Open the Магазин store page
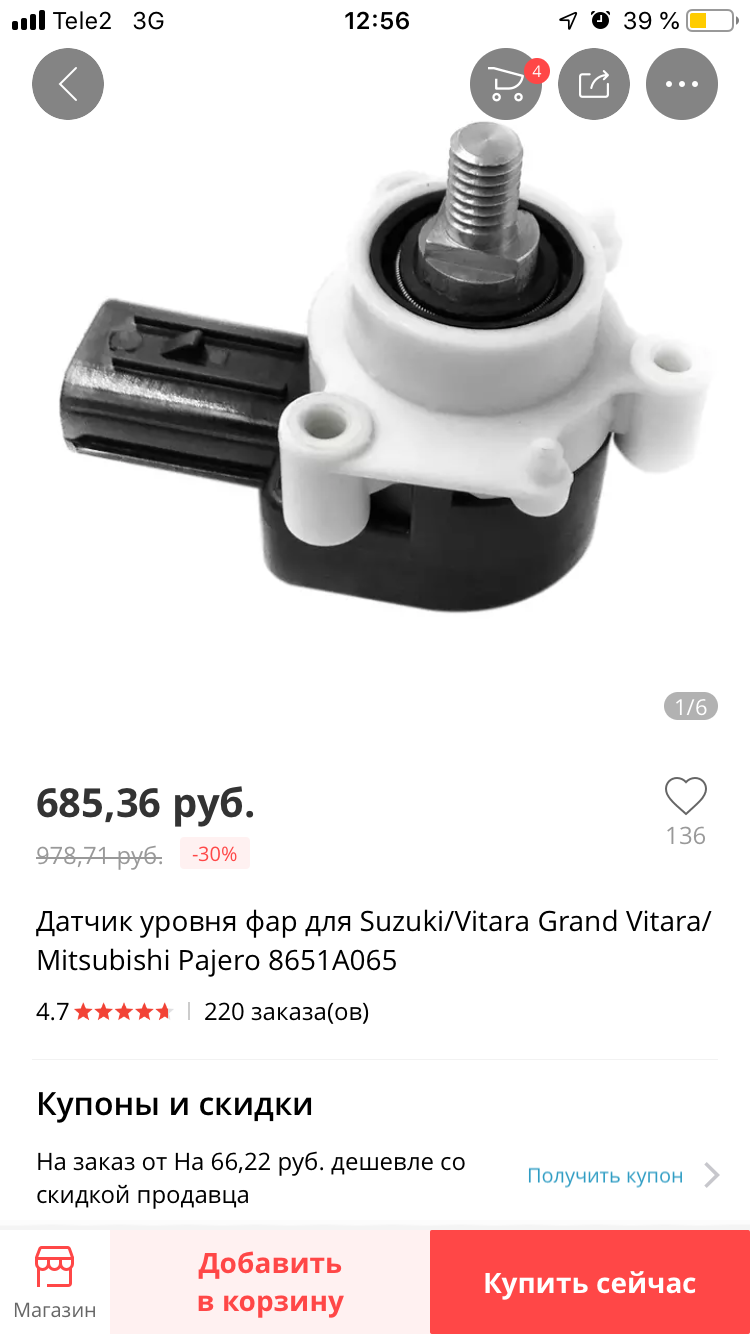750x1334 pixels. tap(55, 1282)
